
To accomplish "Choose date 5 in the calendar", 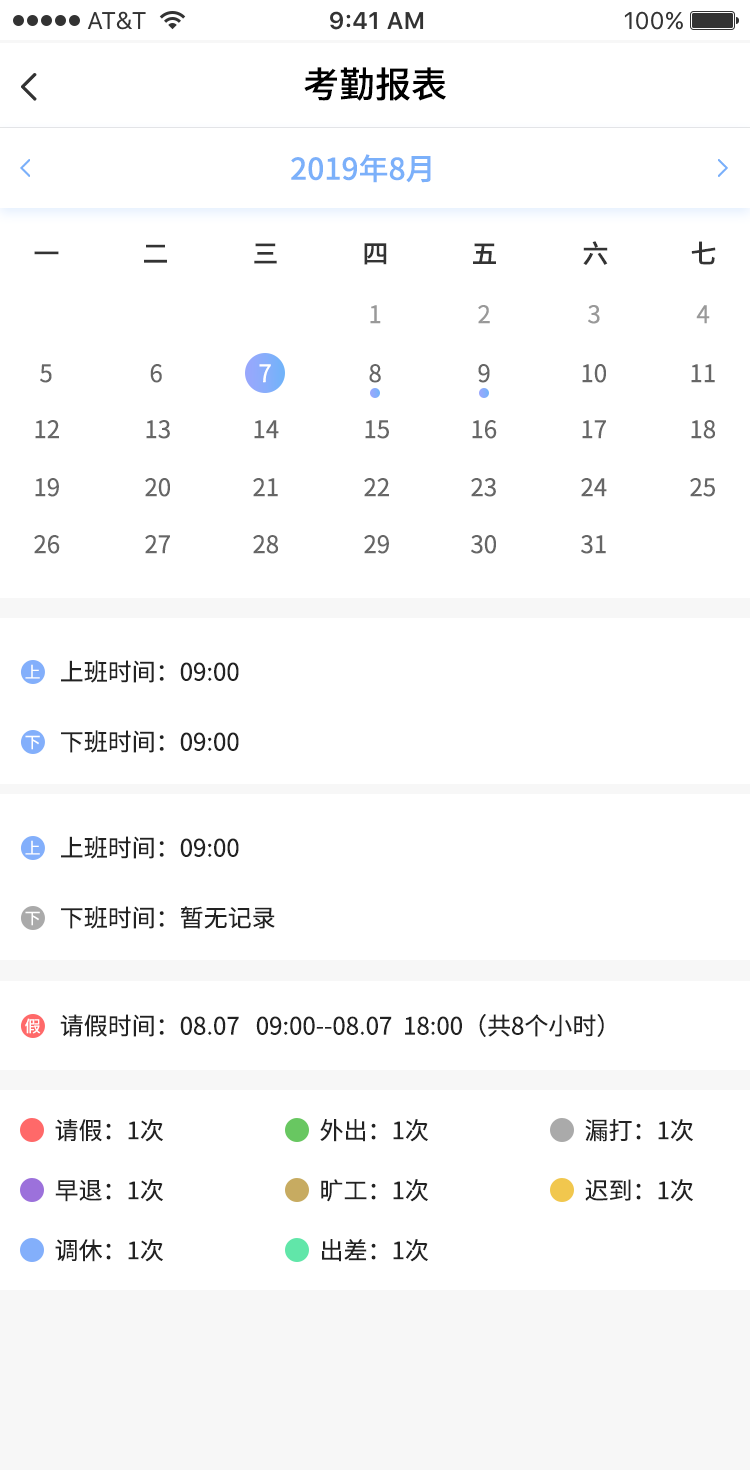I will [46, 374].
